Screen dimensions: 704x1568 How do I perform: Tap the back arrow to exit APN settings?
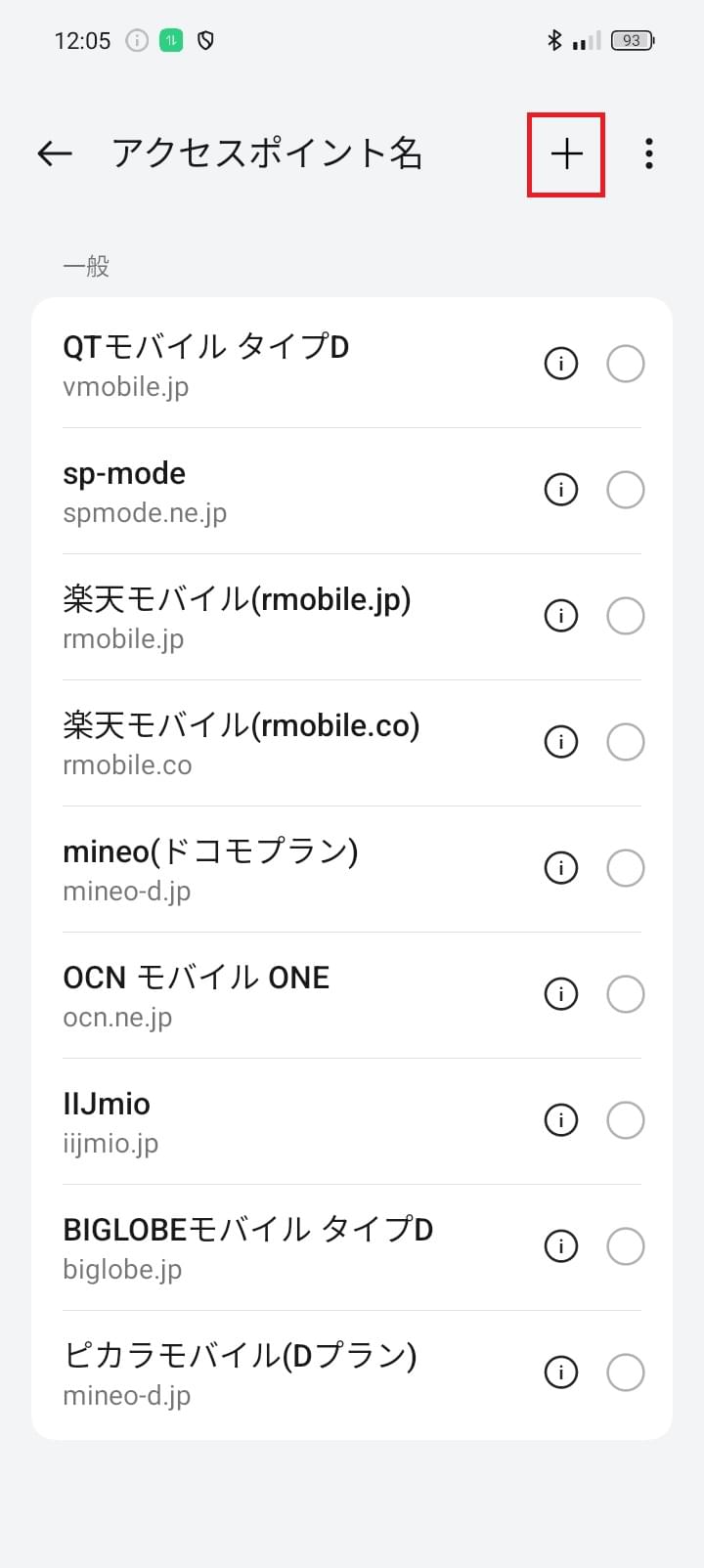click(x=54, y=153)
